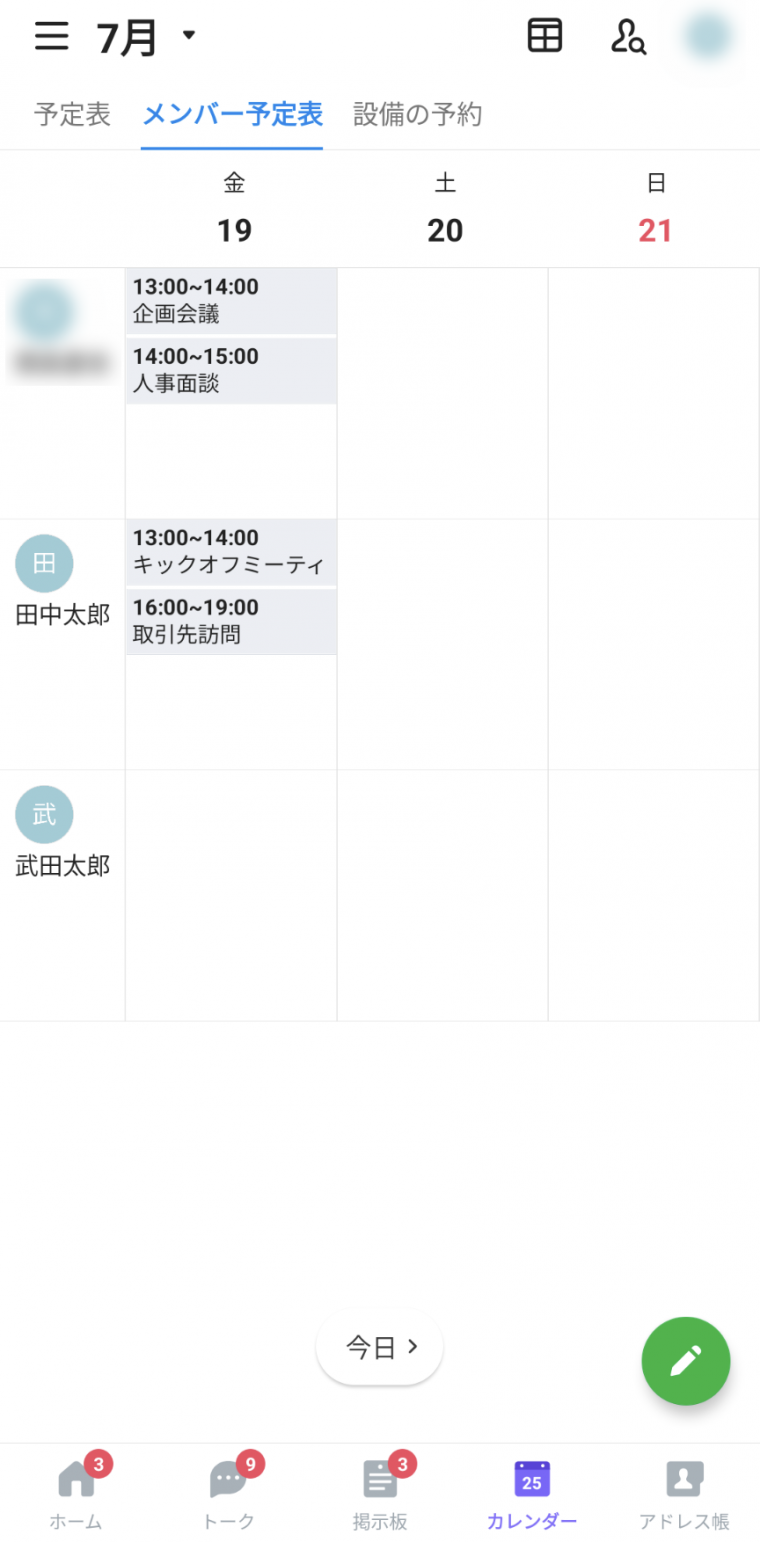Click the member search icon
Screen dimensions: 760x1542
(x=628, y=38)
